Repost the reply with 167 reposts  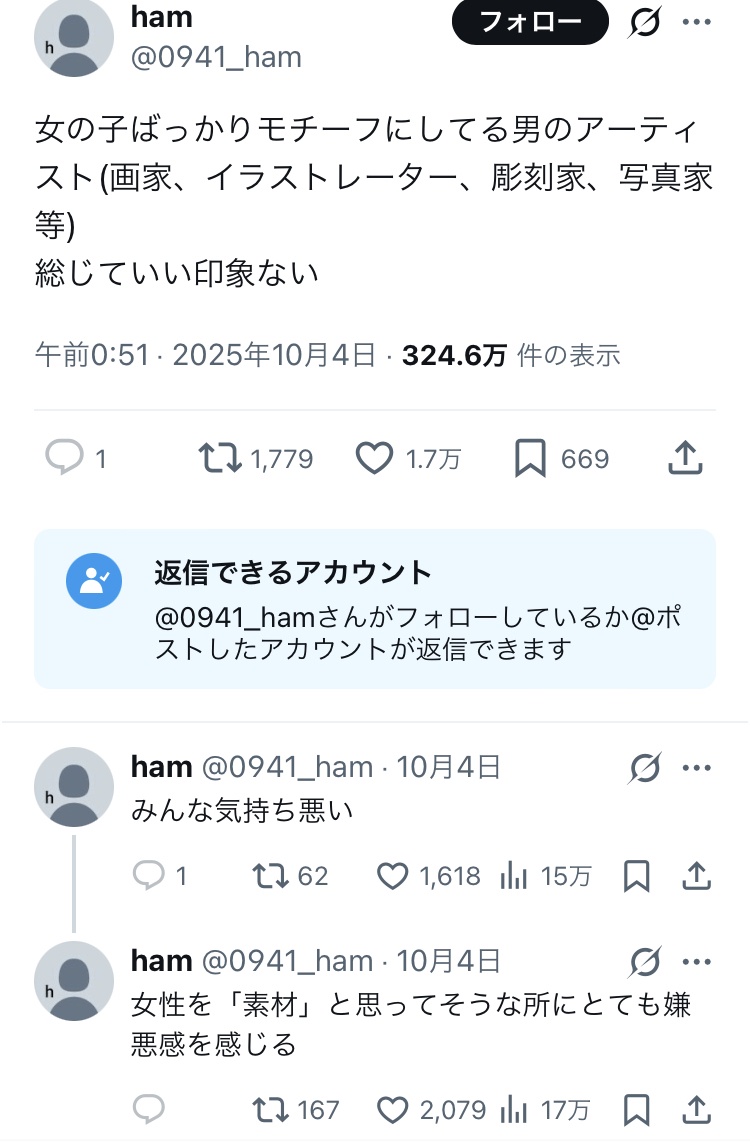(269, 1109)
